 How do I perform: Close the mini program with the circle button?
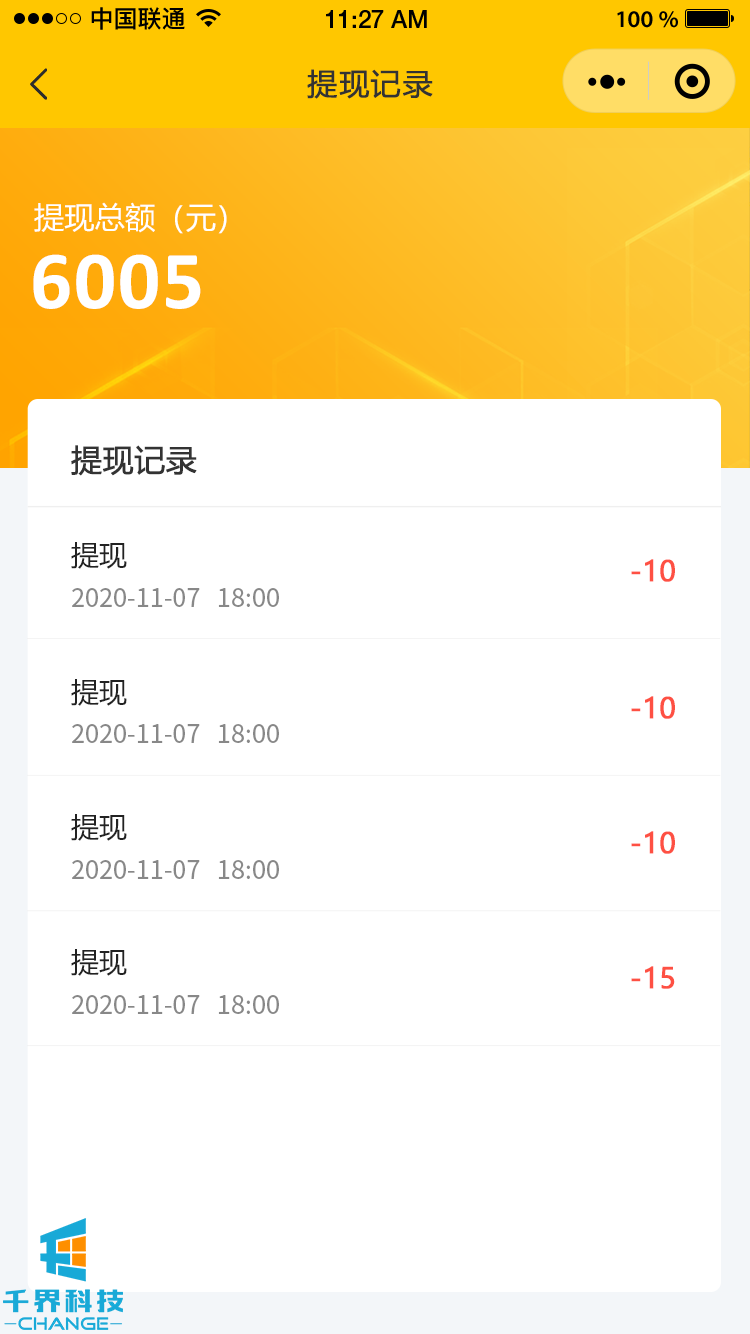pyautogui.click(x=692, y=82)
